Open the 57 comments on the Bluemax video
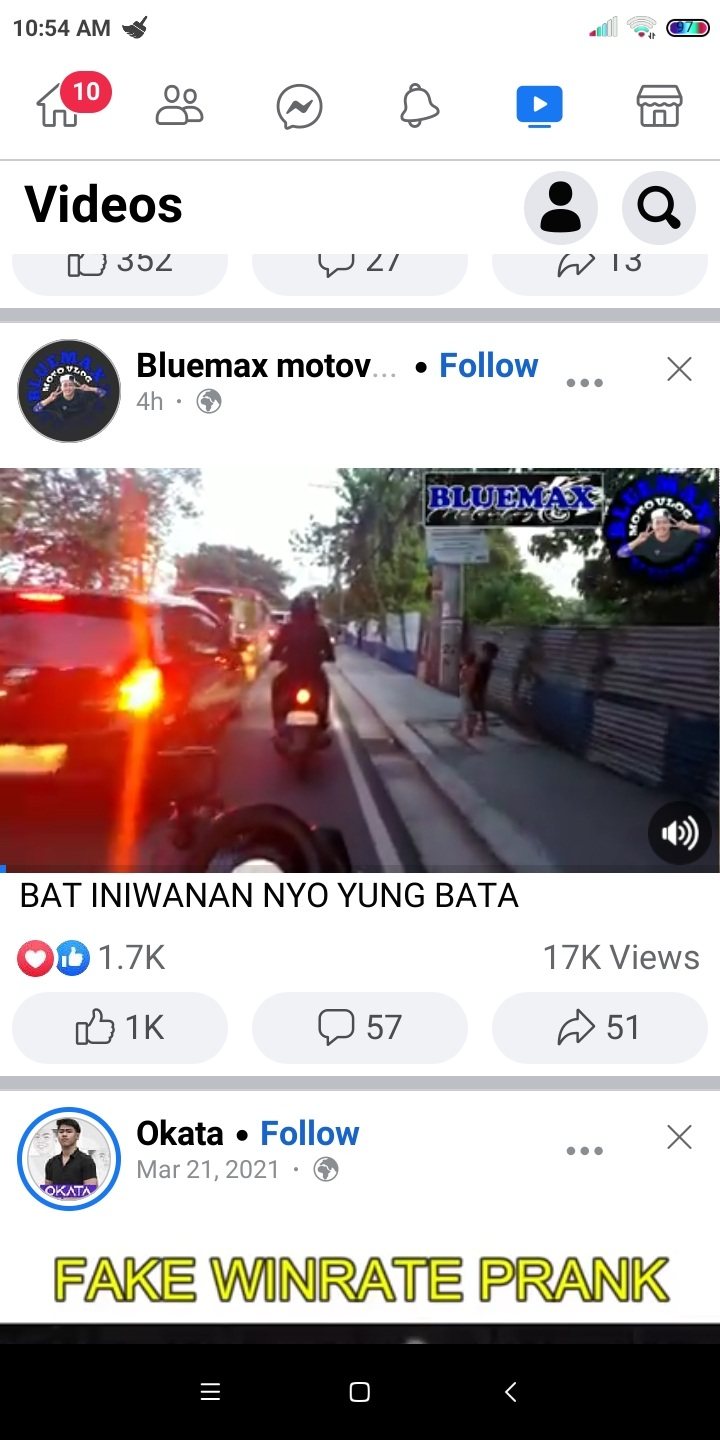 pyautogui.click(x=360, y=1028)
